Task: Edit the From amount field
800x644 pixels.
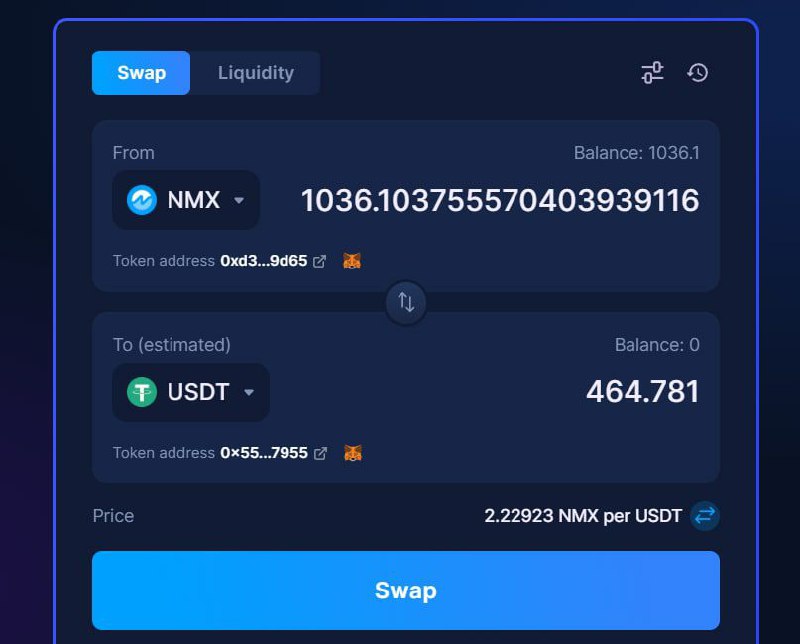Action: pyautogui.click(x=499, y=201)
